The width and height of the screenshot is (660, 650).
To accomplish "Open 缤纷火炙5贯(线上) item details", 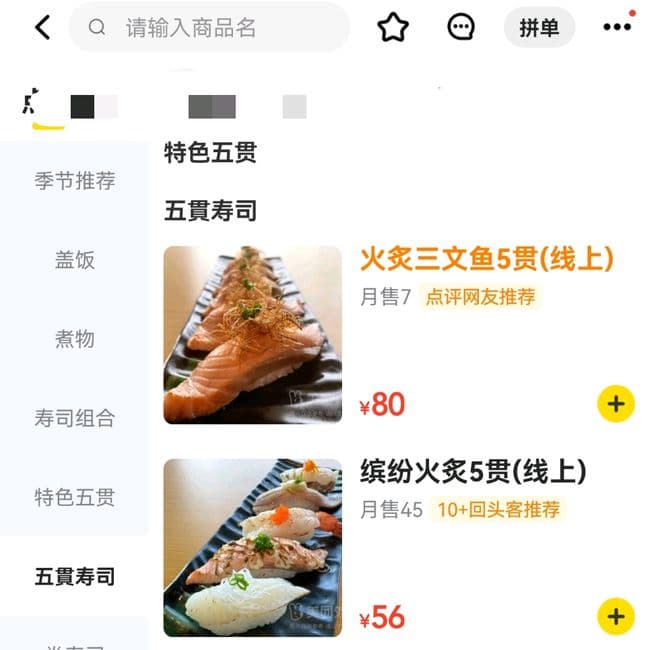I will click(x=473, y=471).
